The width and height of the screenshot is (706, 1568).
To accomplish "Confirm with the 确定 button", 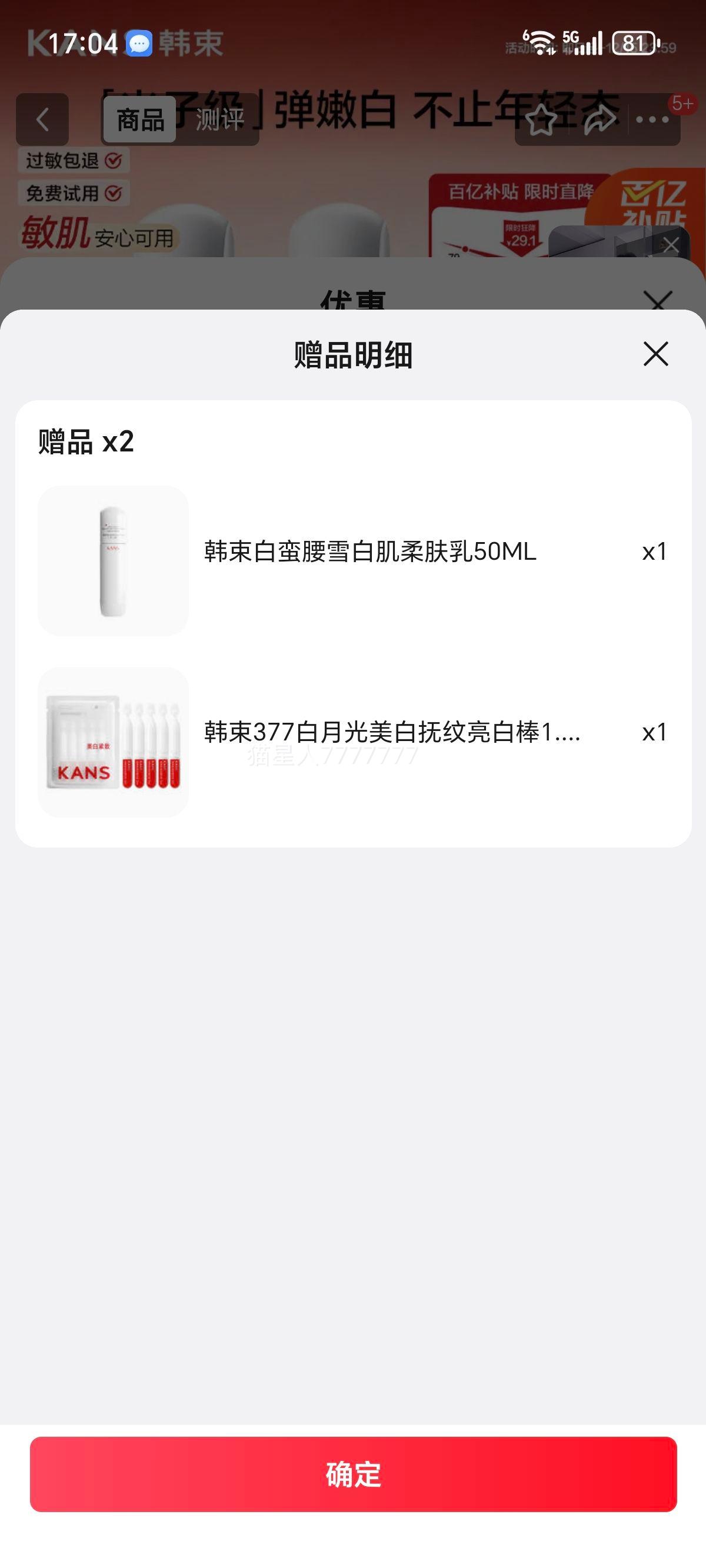I will coord(353,1473).
